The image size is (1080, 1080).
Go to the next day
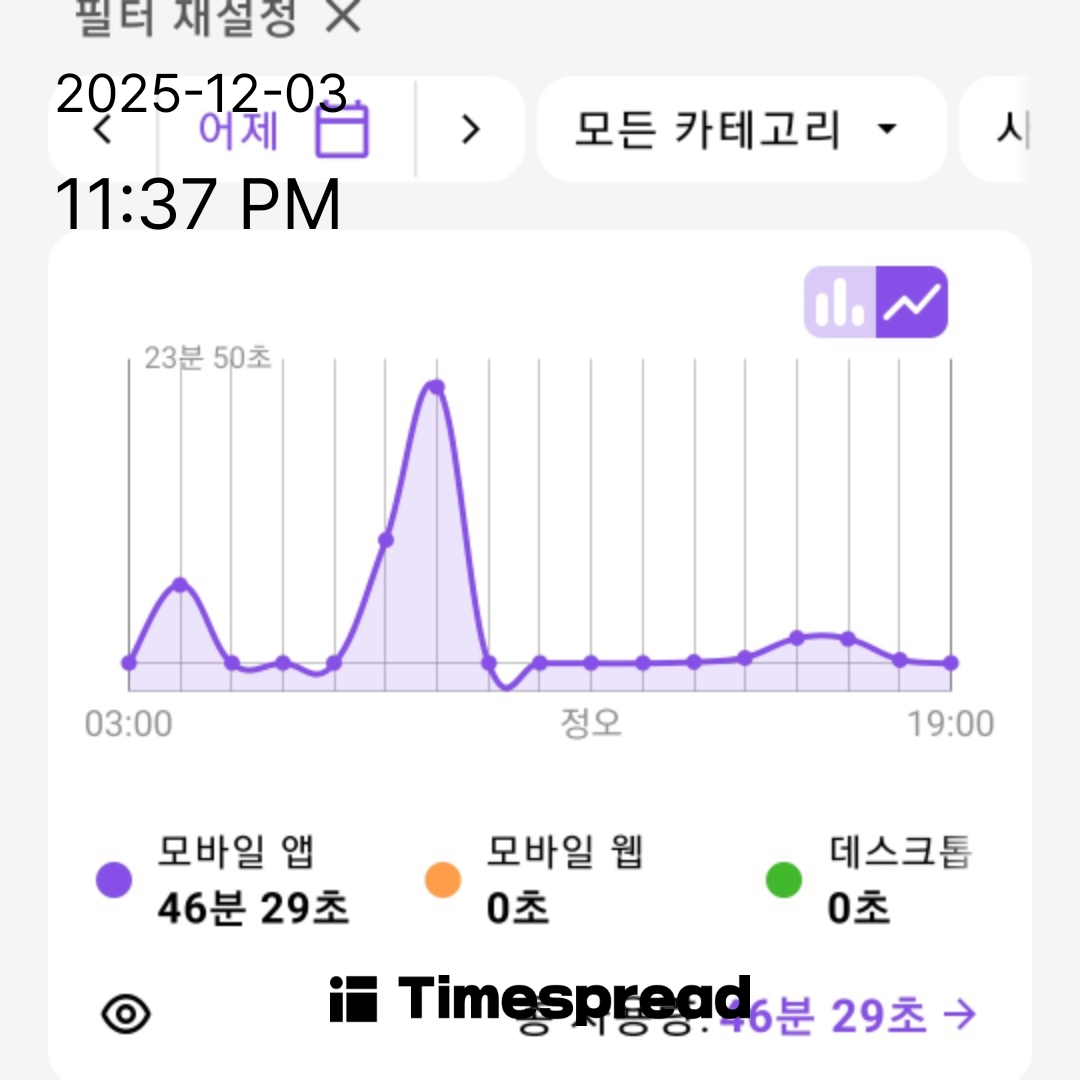(470, 130)
